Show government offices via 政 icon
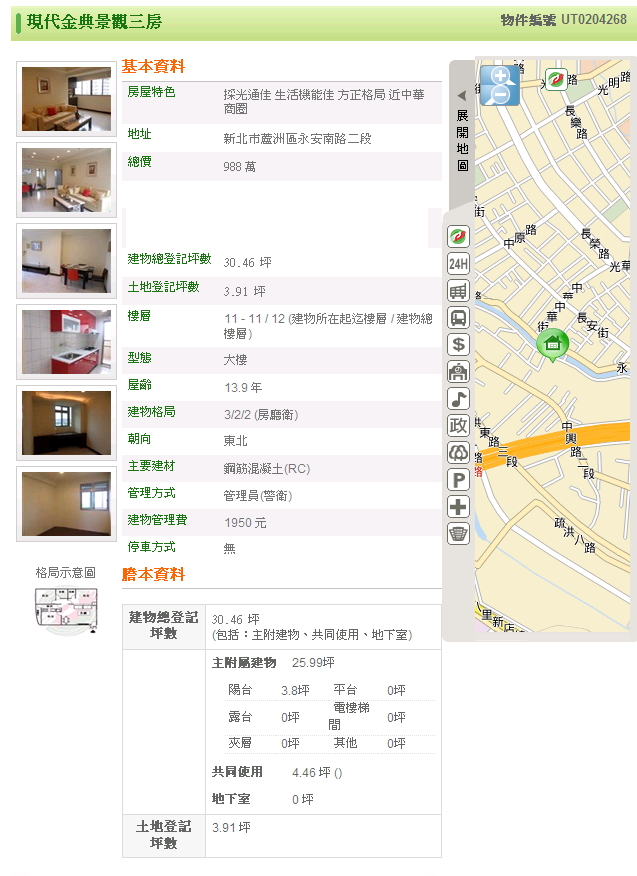Screen dimensions: 637x876 point(458,426)
